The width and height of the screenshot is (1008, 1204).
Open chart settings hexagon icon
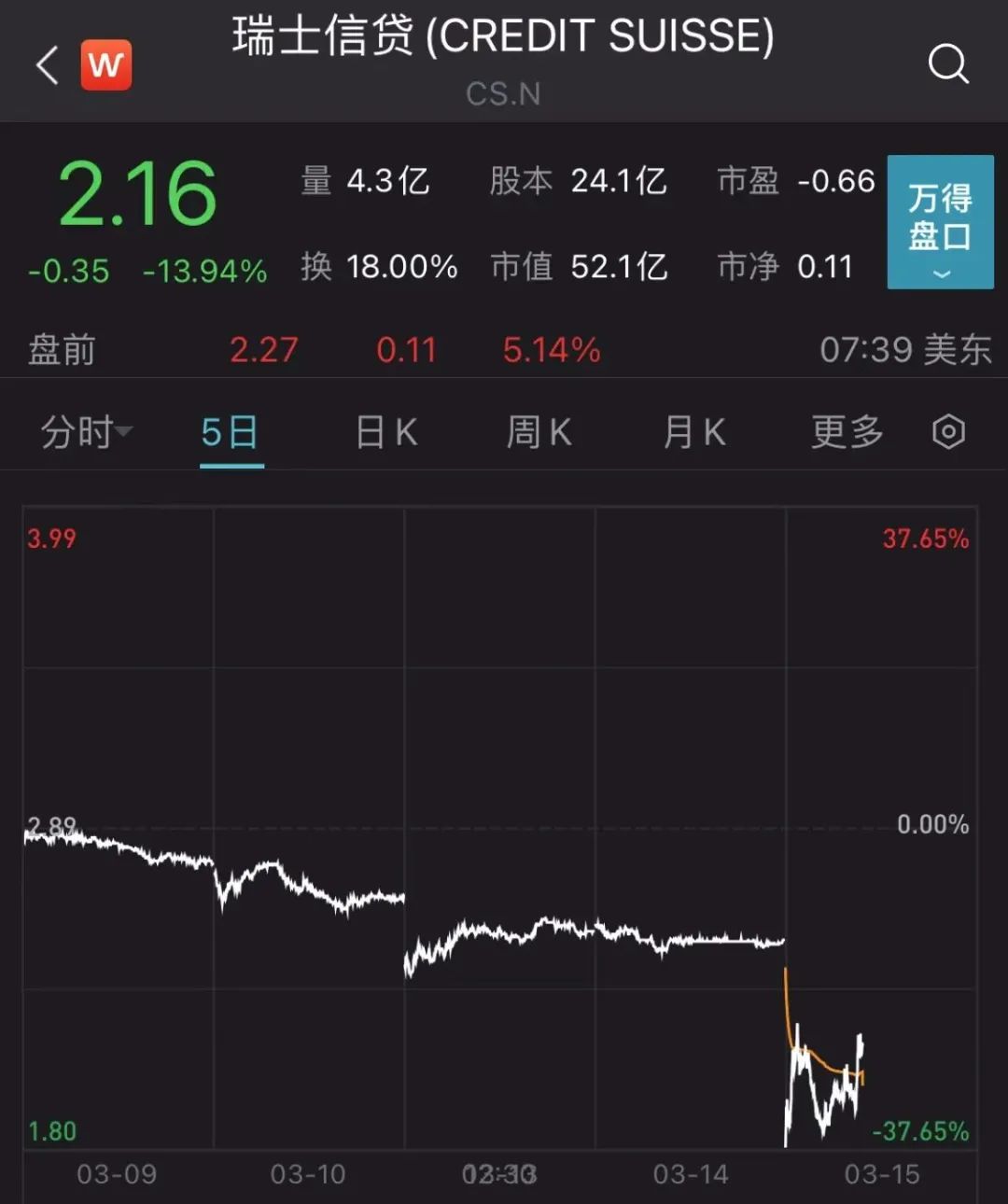pos(948,432)
